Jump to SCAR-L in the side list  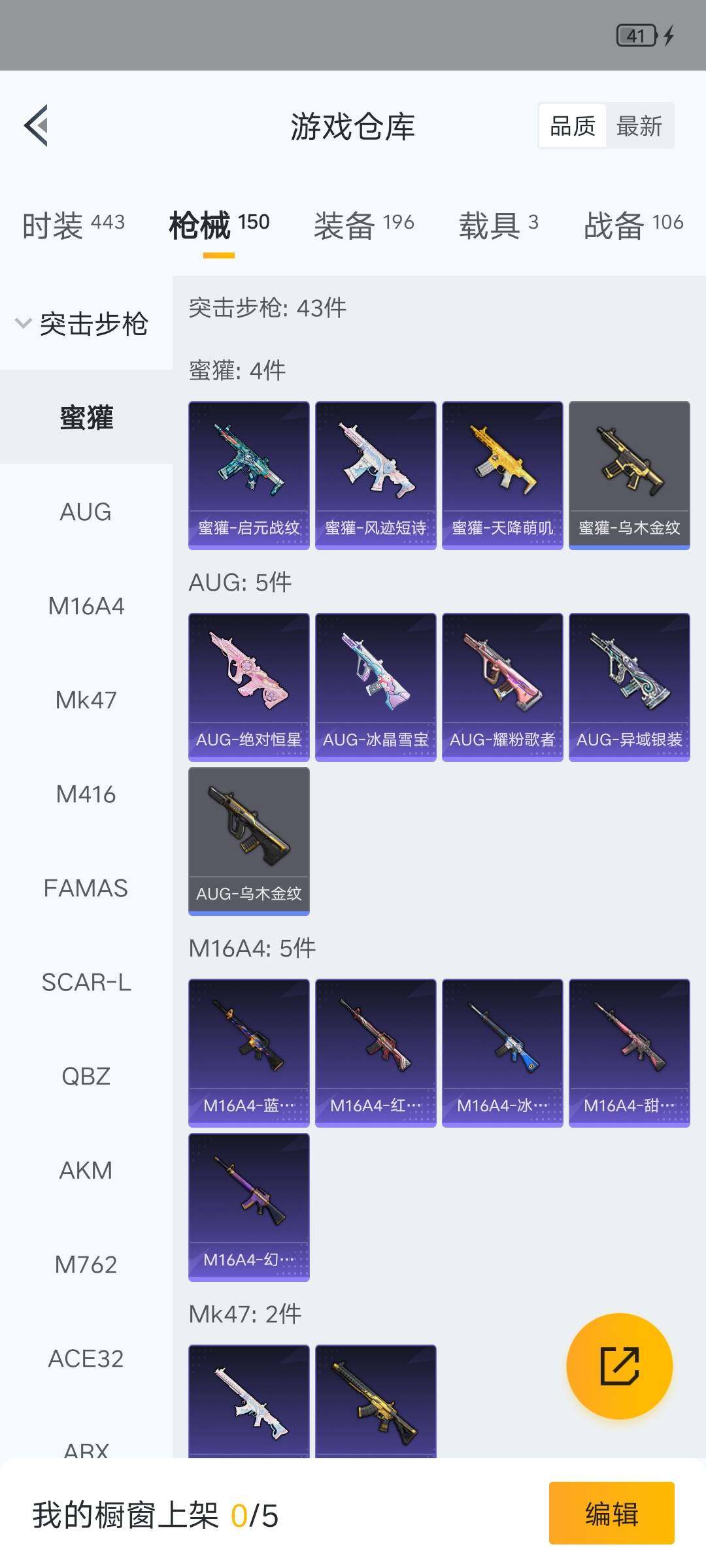[86, 982]
